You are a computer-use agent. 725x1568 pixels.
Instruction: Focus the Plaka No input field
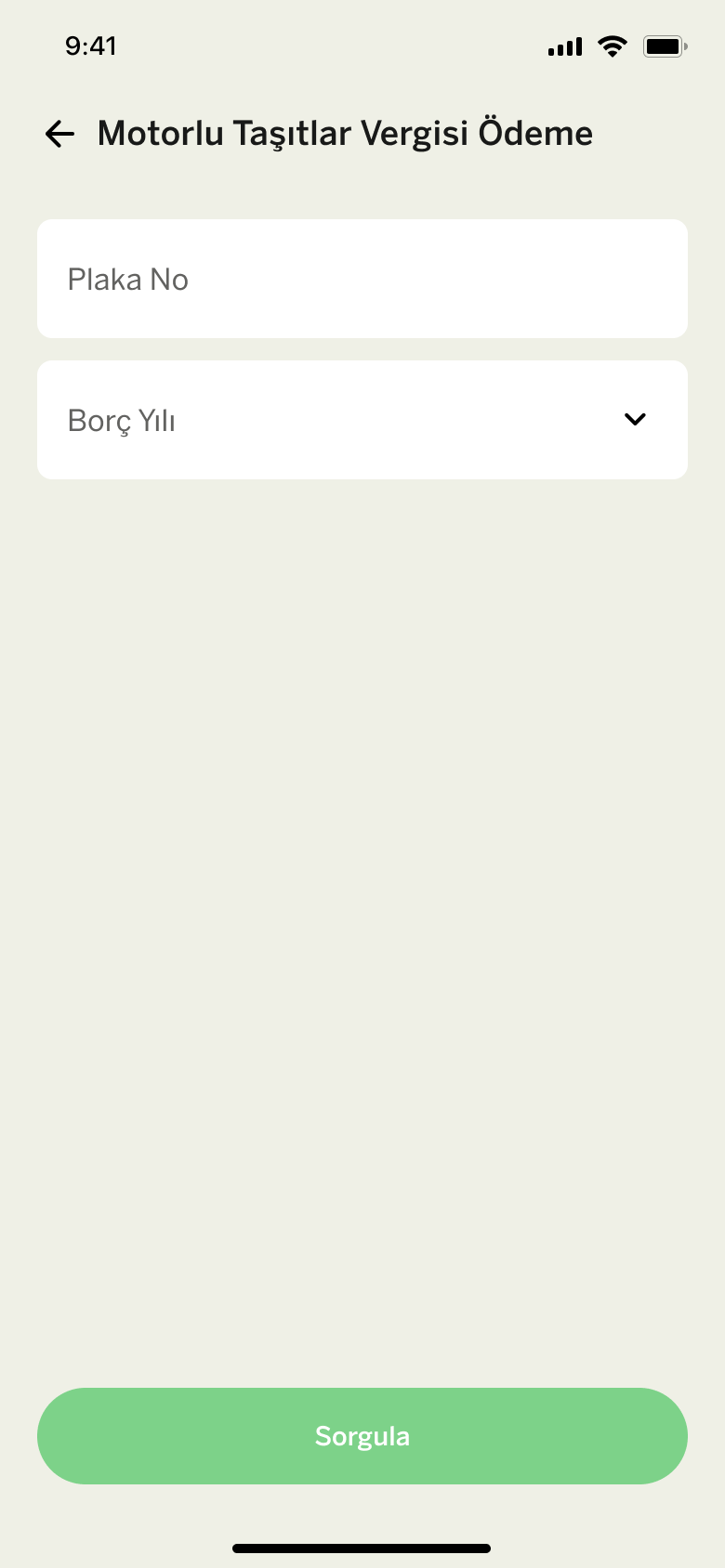pyautogui.click(x=362, y=279)
